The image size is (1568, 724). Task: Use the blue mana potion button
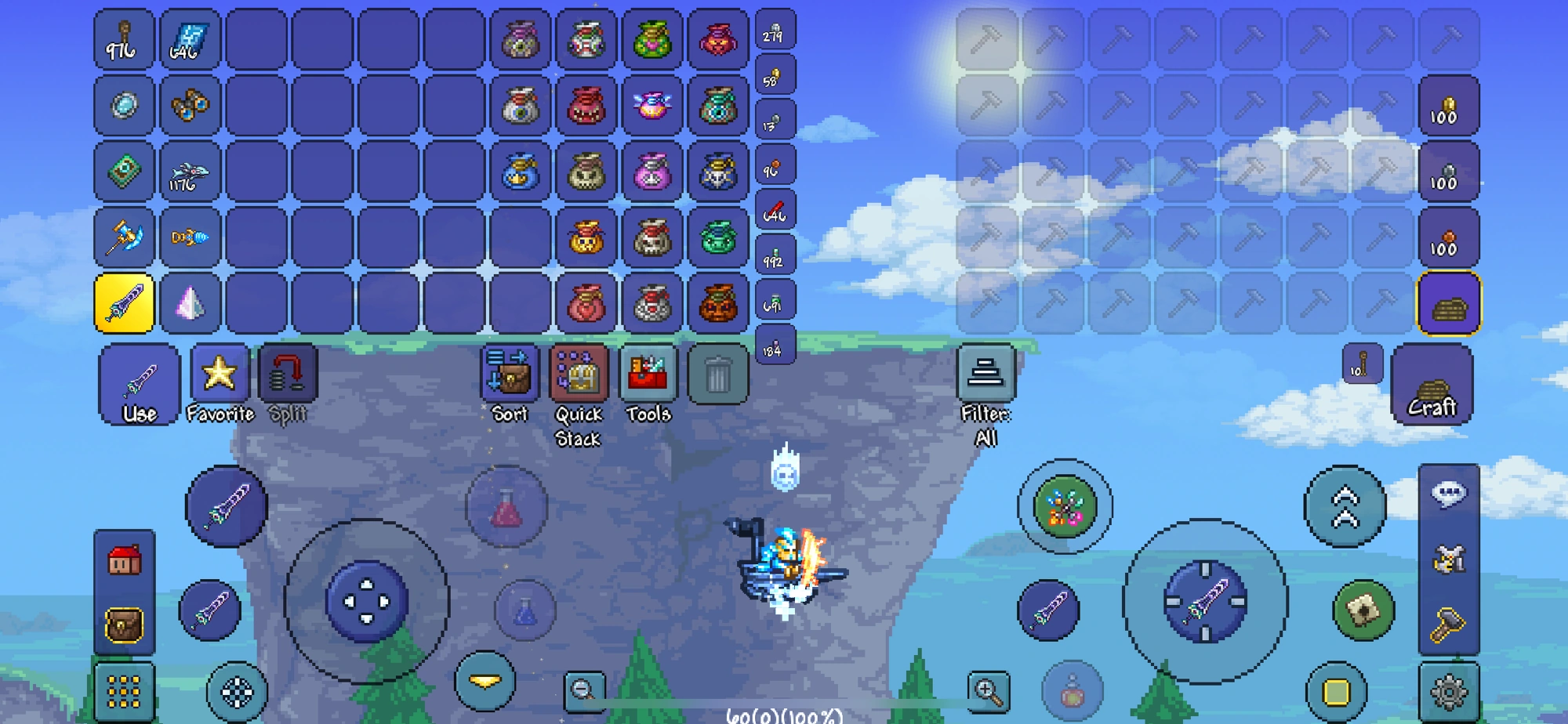coord(525,610)
